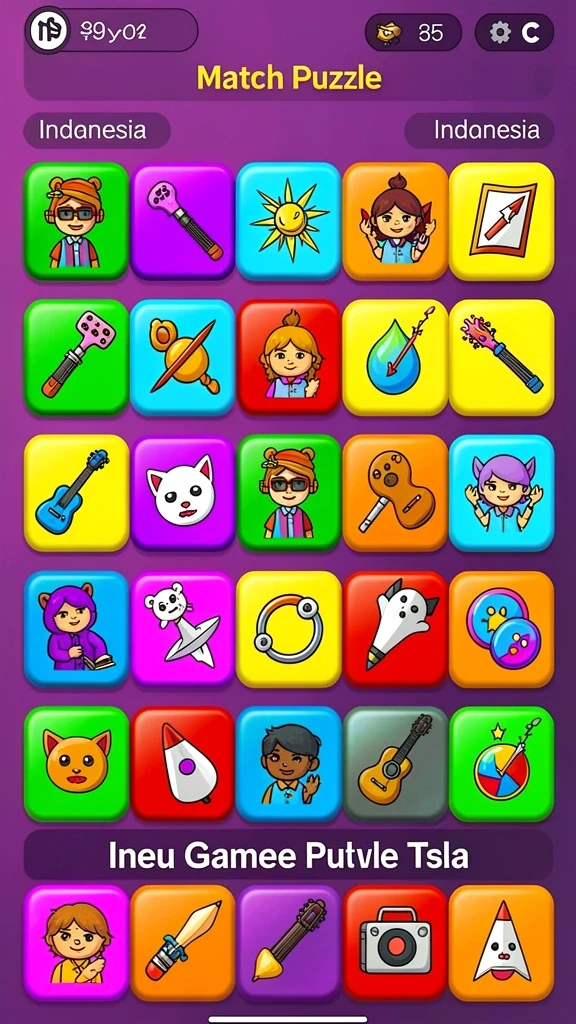Choose the cyan ringed planet tile

pyautogui.click(x=182, y=357)
